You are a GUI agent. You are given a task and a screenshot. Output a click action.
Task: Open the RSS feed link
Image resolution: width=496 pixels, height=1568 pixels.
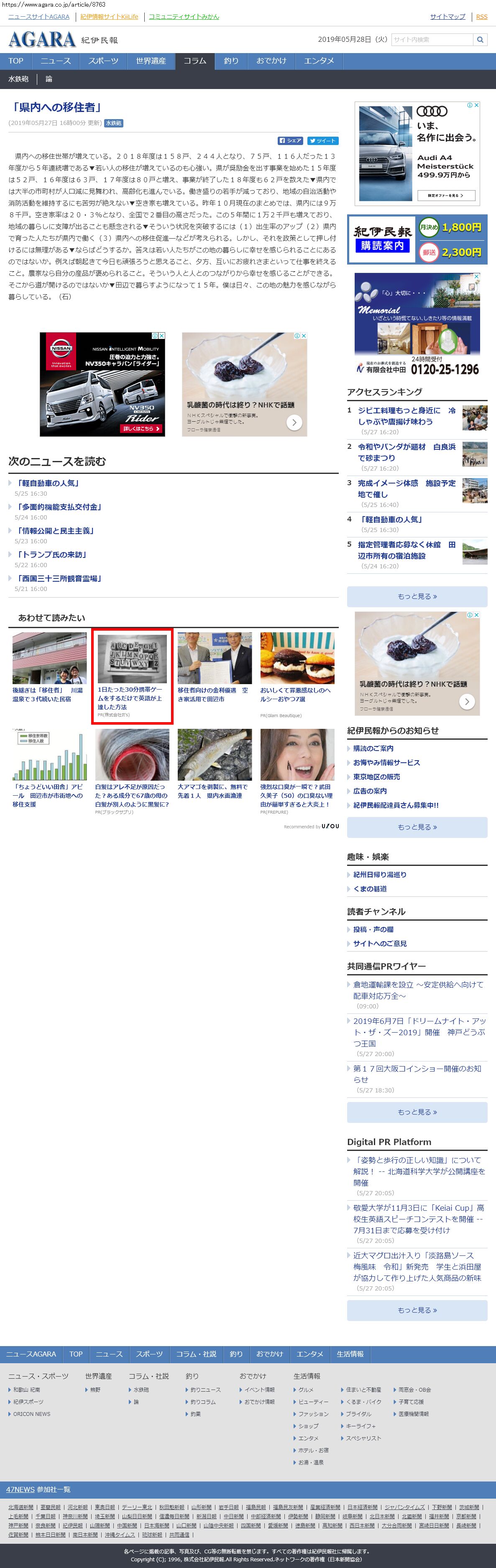481,16
